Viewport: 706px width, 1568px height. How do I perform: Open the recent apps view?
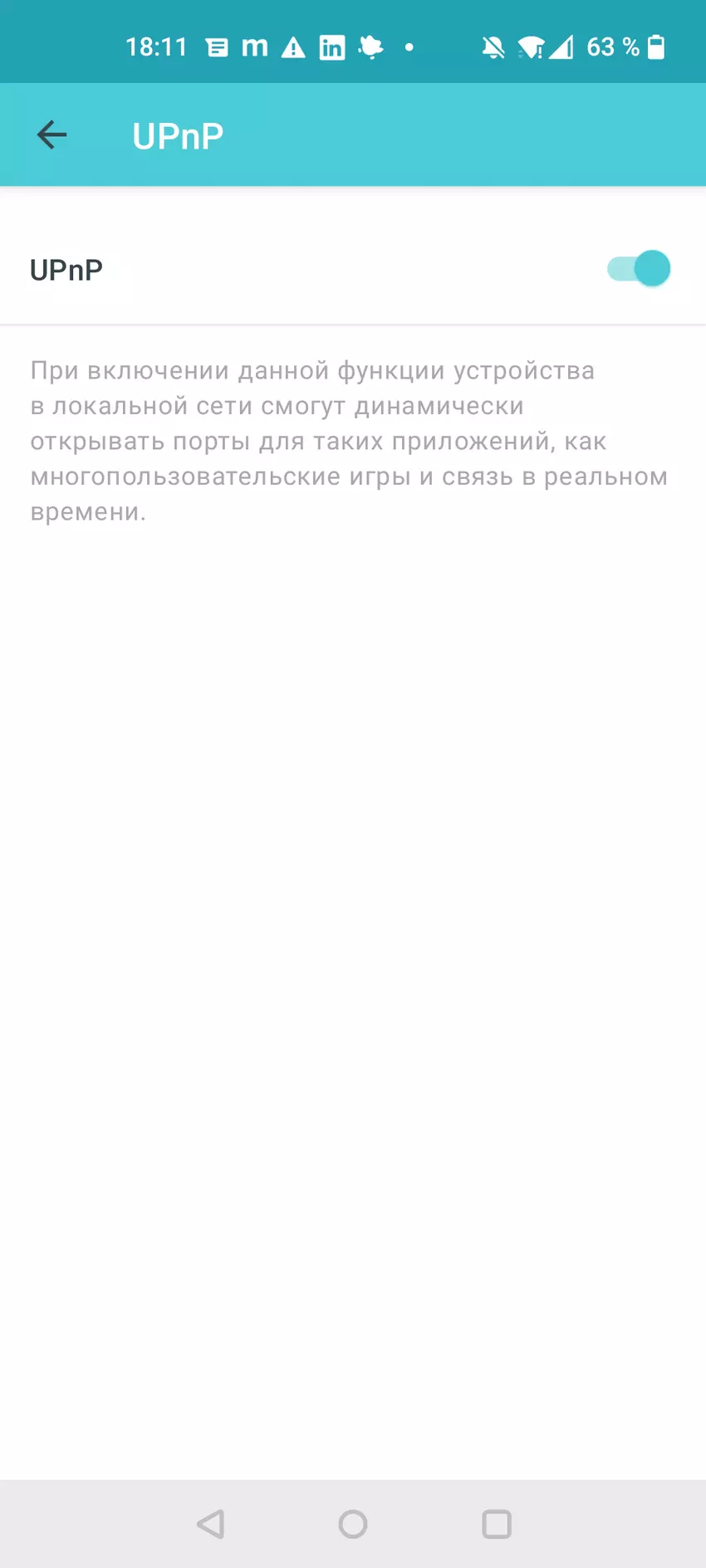point(497,1524)
